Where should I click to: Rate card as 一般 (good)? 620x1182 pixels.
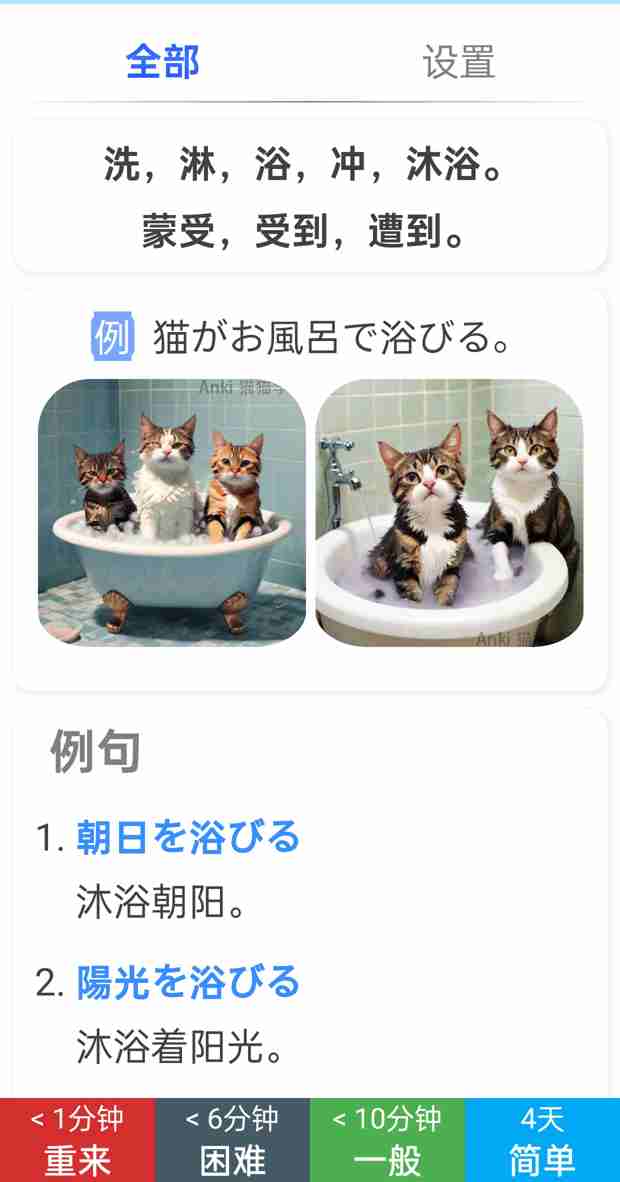(x=387, y=1140)
